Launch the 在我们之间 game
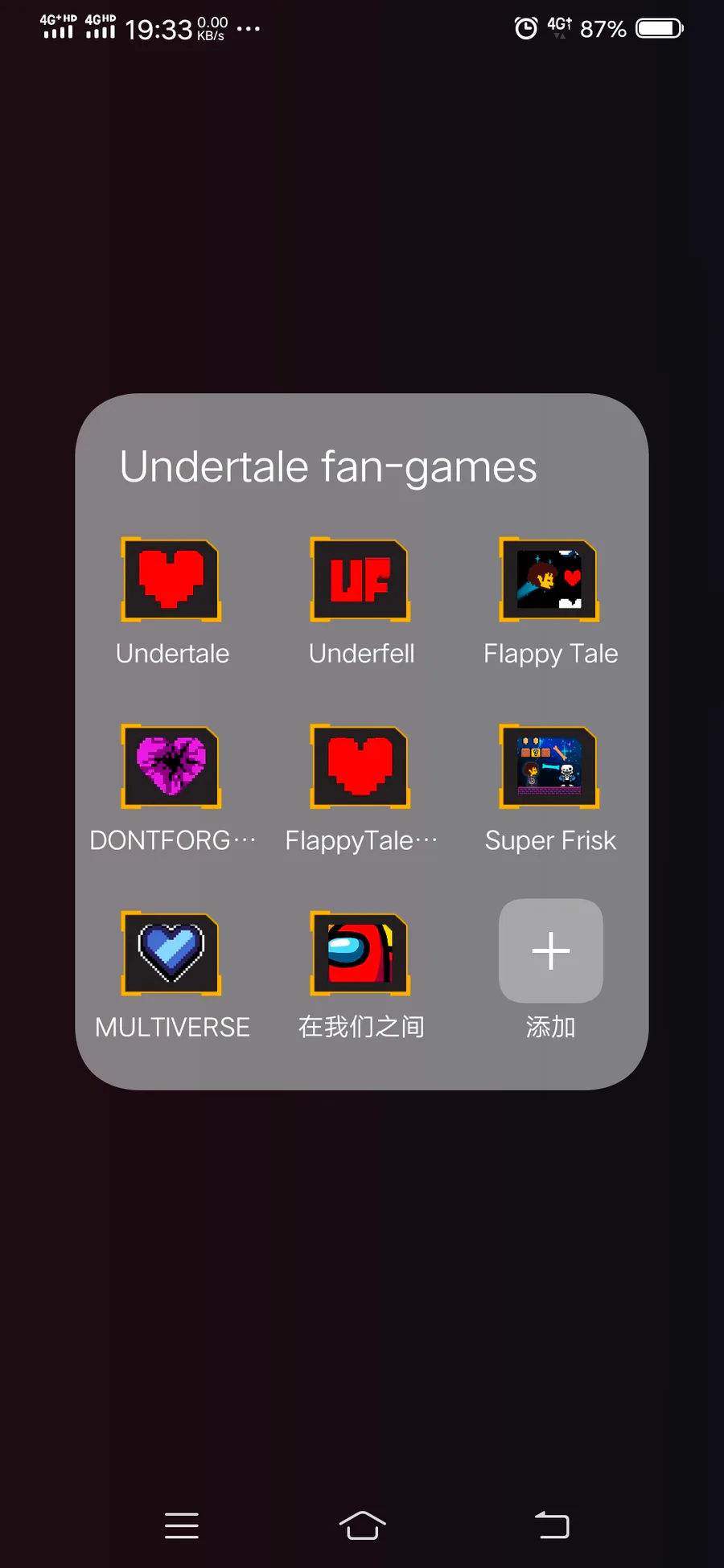The width and height of the screenshot is (724, 1568). 360,954
